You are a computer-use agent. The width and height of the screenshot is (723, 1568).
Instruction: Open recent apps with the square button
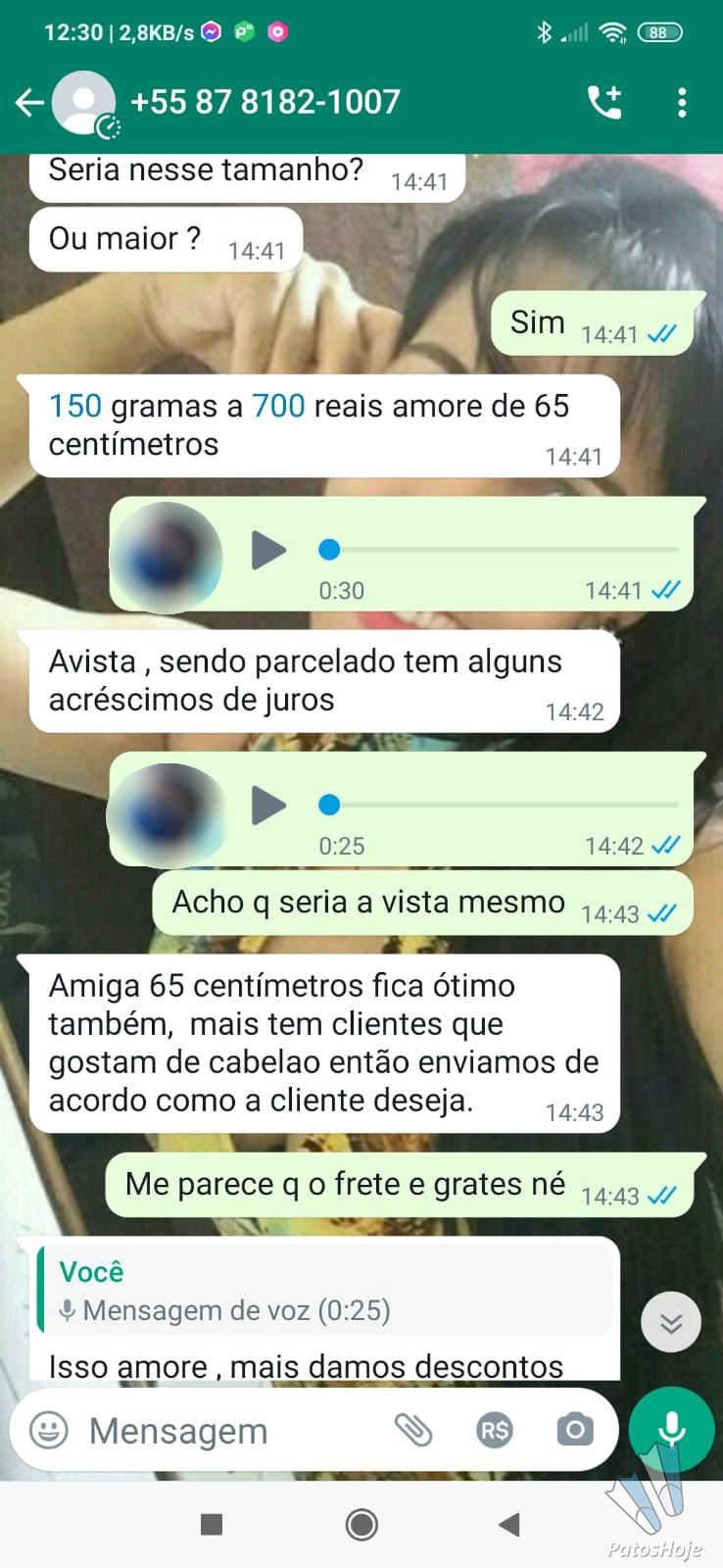click(x=211, y=1524)
